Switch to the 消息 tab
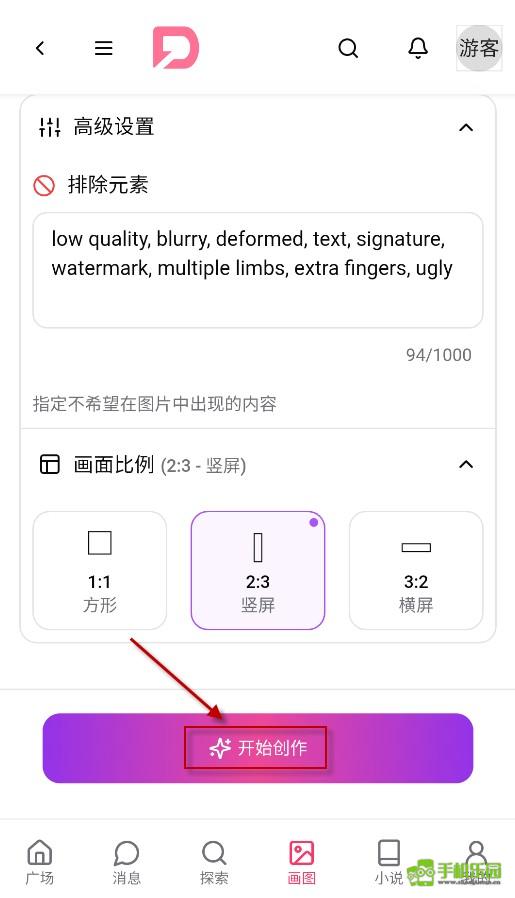Image resolution: width=515 pixels, height=898 pixels. pos(127,862)
